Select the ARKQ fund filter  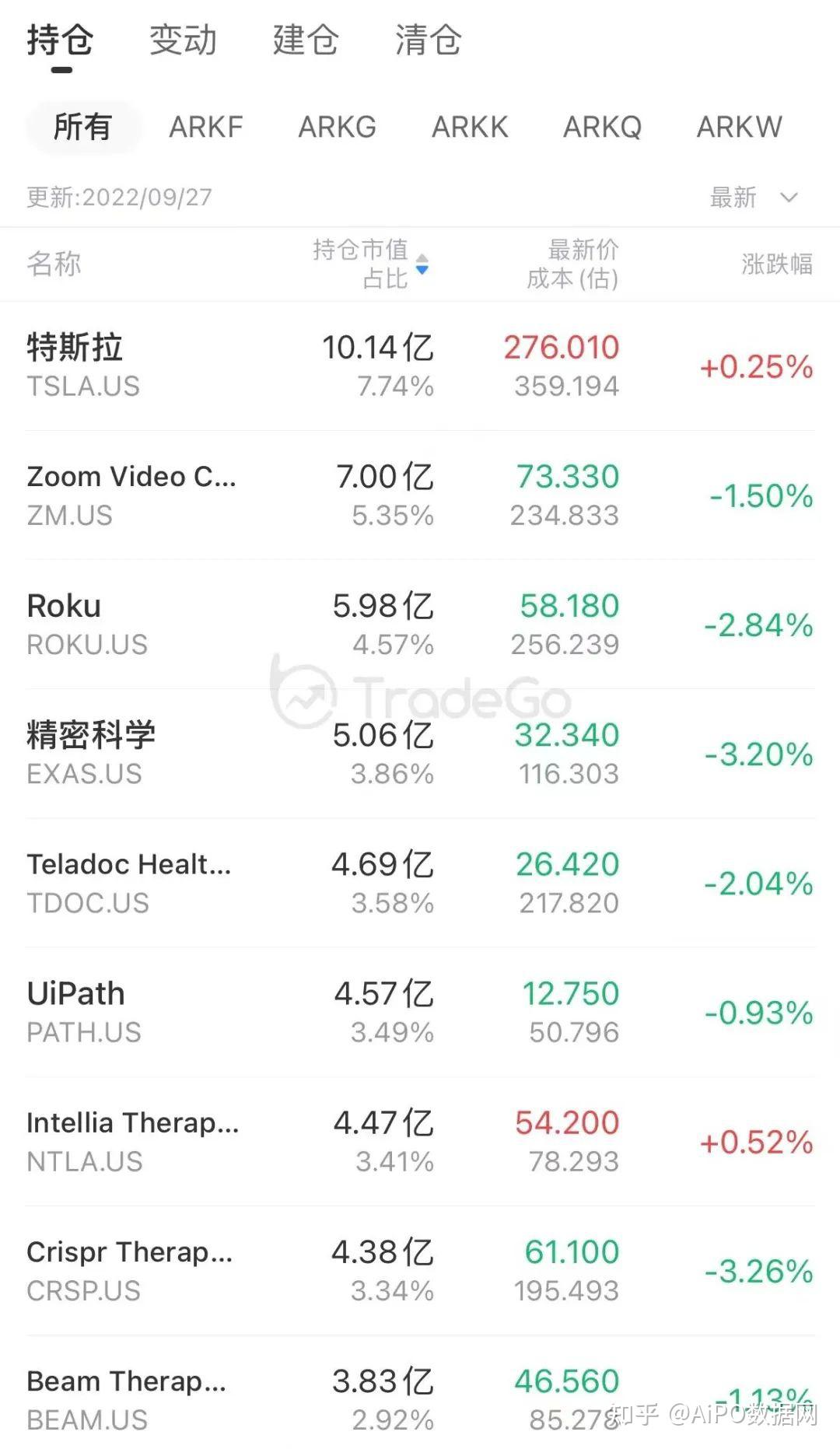pos(602,127)
